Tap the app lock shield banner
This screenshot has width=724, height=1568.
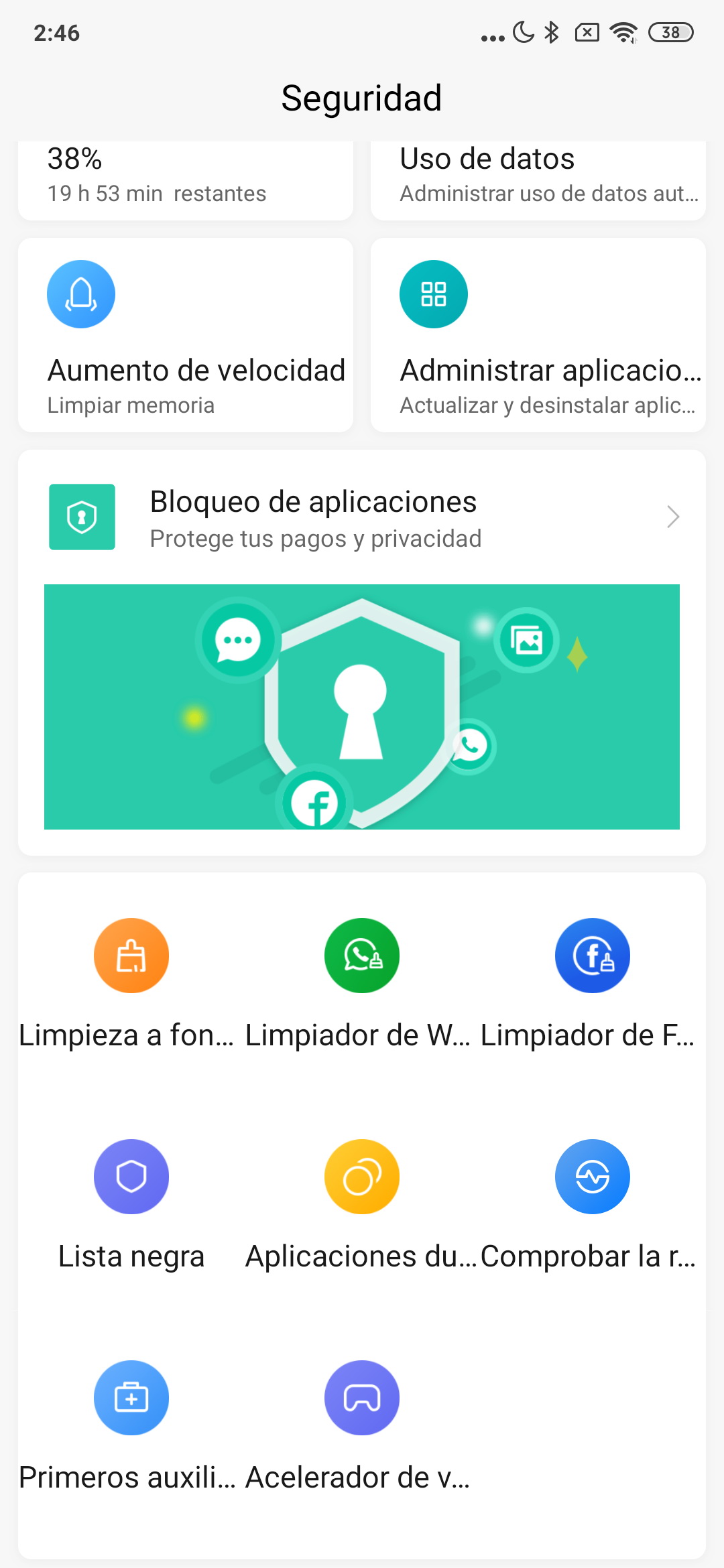362,707
